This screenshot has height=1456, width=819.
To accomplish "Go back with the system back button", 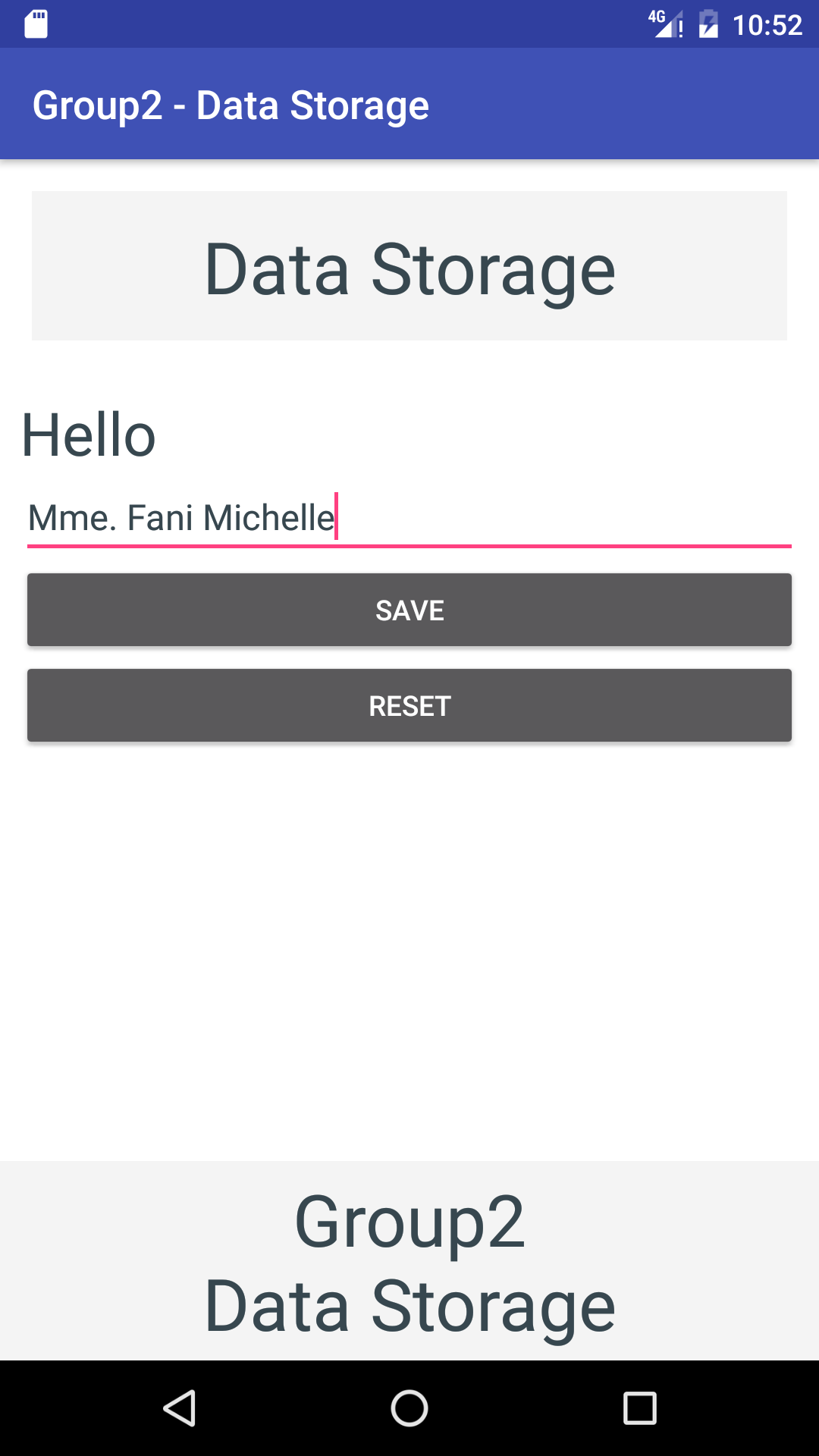I will click(180, 1408).
